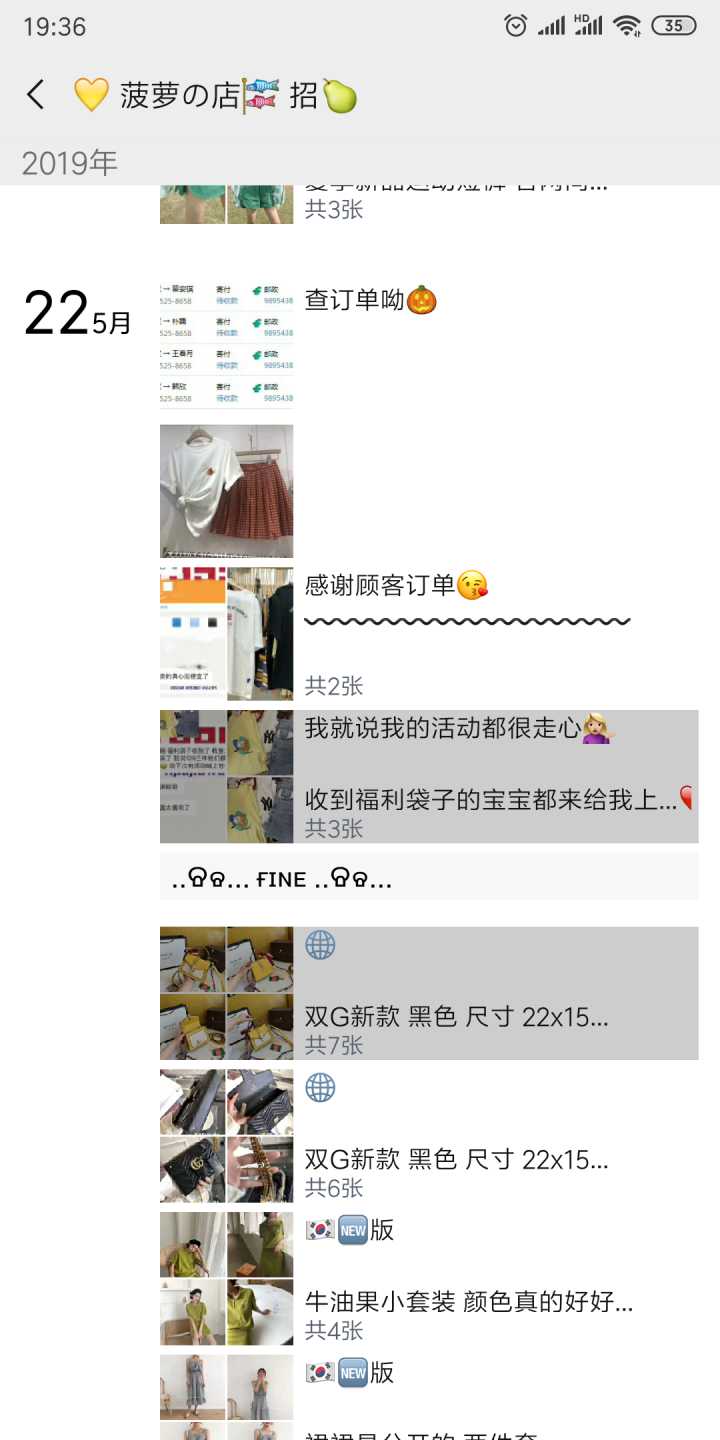Screen dimensions: 720x1440
Task: Open the FINE divider post
Action: coord(428,878)
